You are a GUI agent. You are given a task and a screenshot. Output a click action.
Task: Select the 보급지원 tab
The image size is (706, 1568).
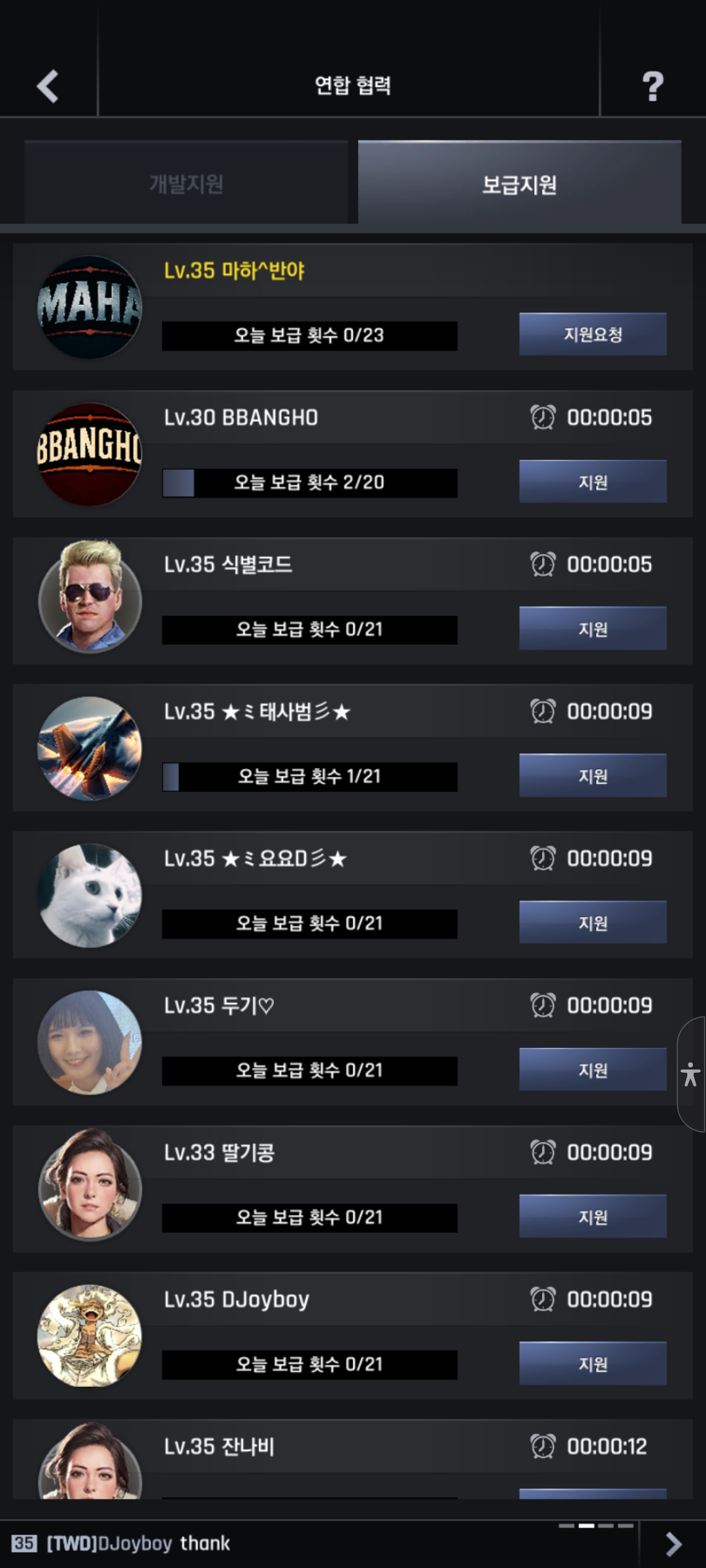[519, 184]
